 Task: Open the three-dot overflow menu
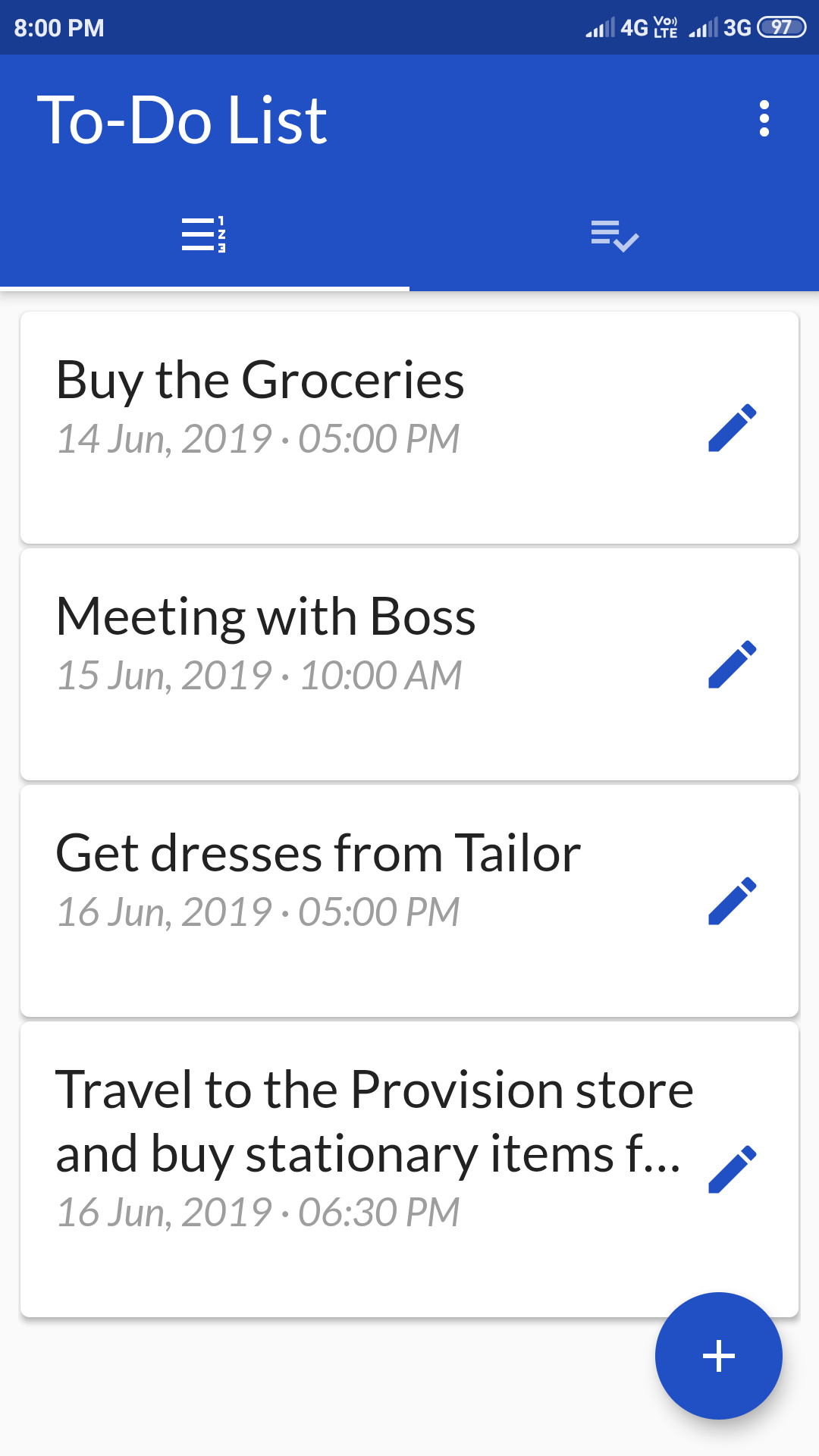click(764, 119)
